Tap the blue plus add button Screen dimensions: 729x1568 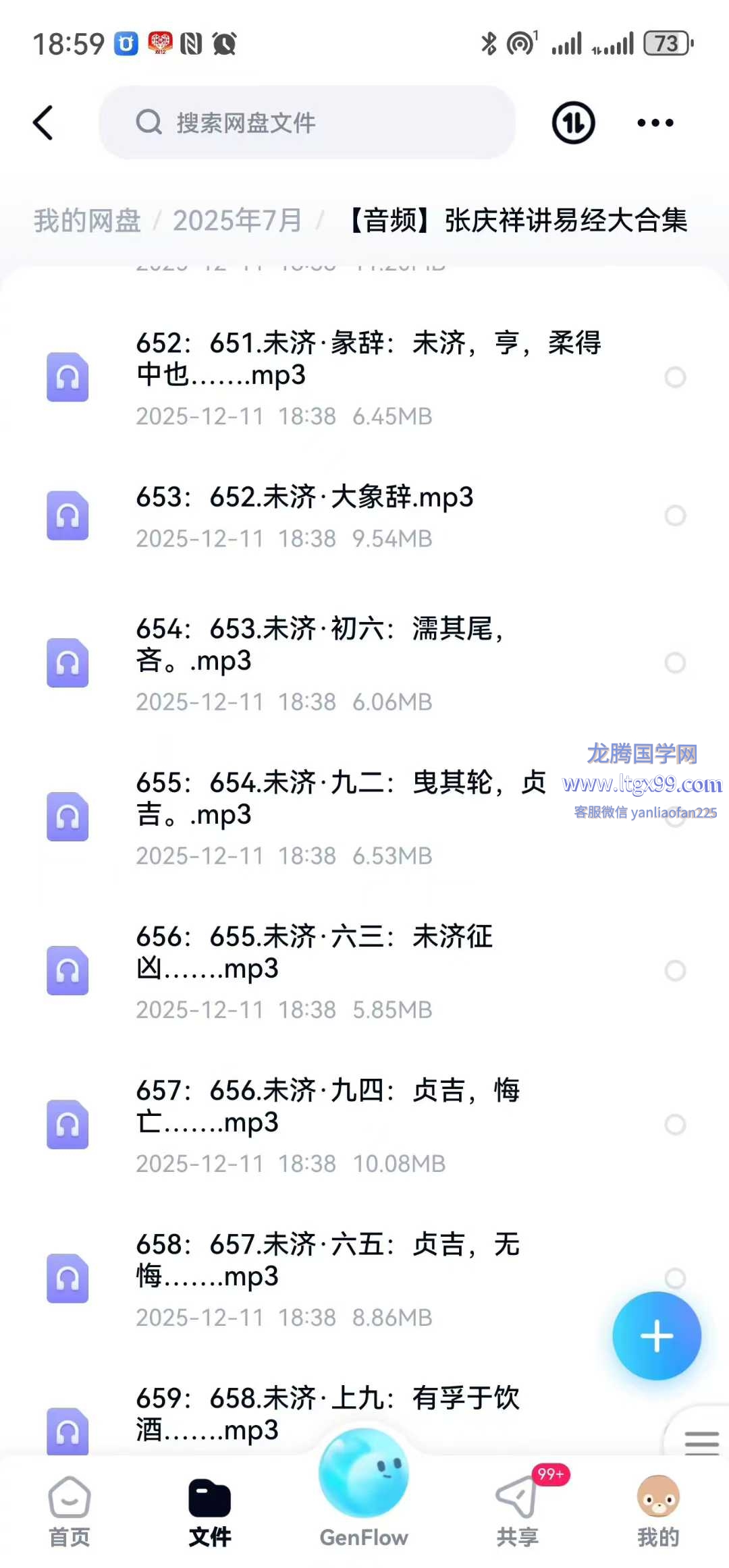pyautogui.click(x=656, y=1336)
